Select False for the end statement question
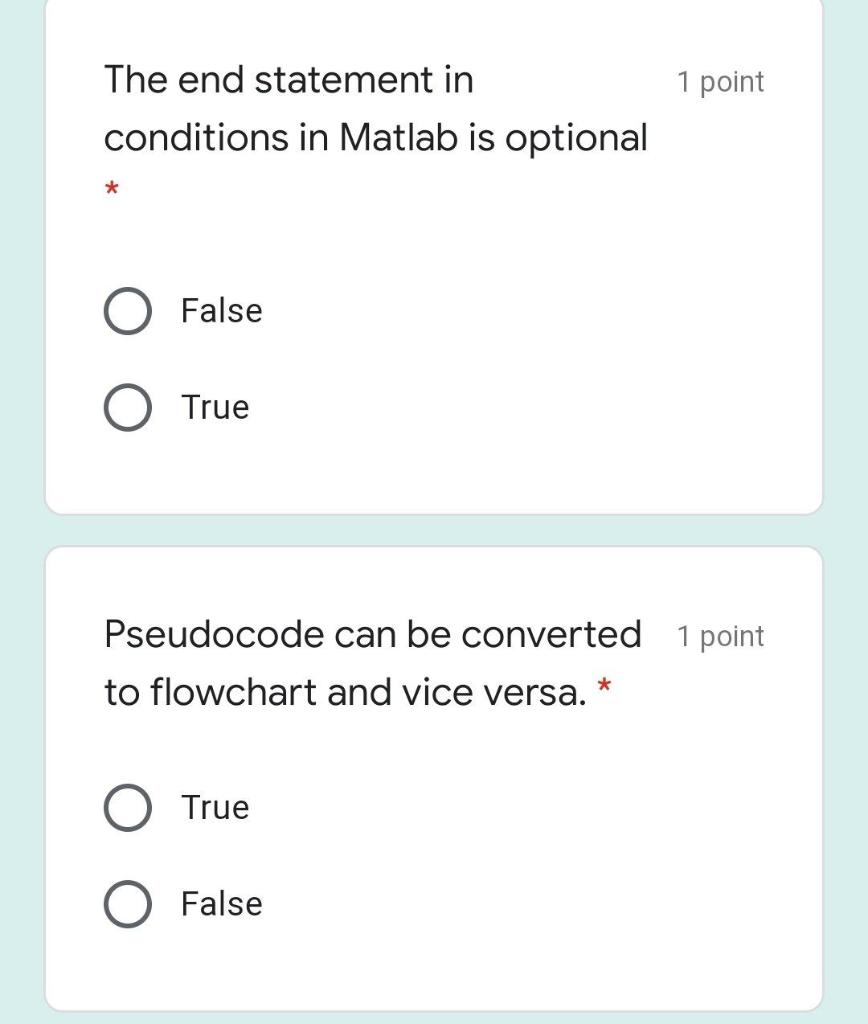Screen dimensions: 868x1024 point(127,309)
